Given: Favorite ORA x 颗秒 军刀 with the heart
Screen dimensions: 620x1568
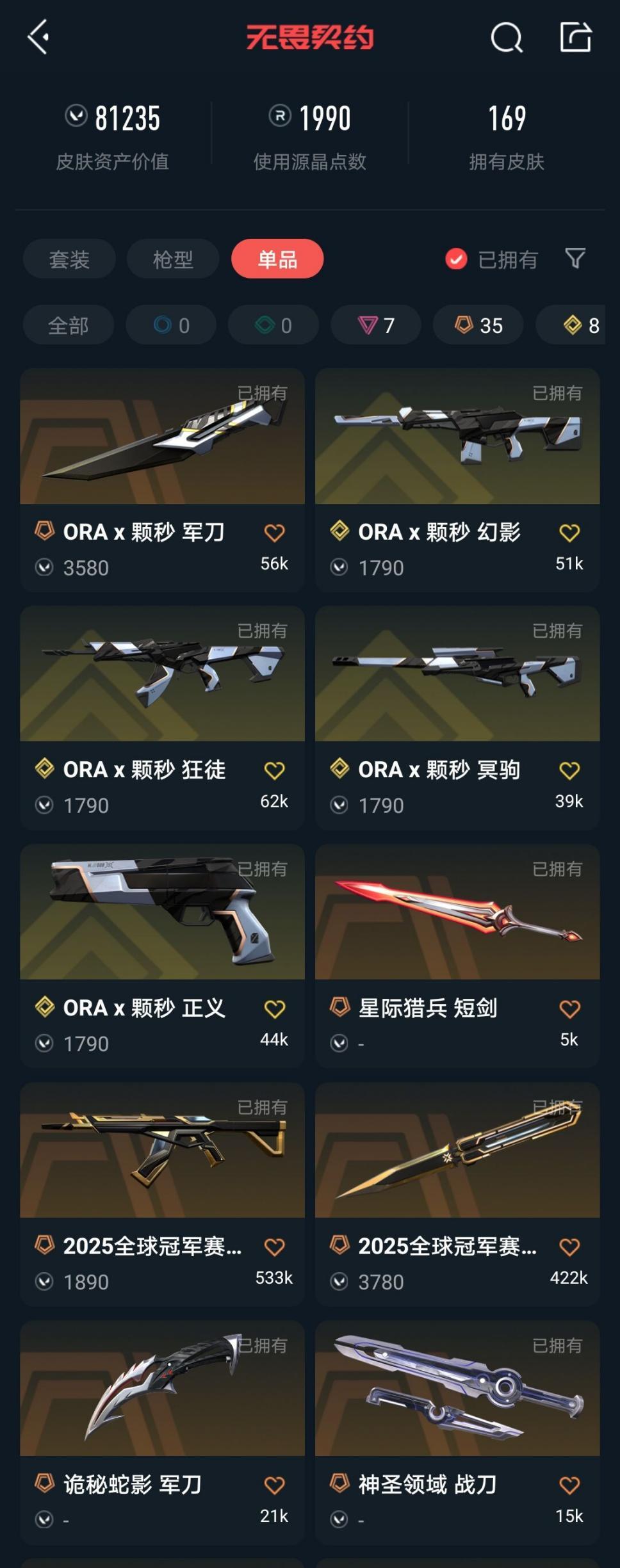Looking at the screenshot, I should pos(274,532).
